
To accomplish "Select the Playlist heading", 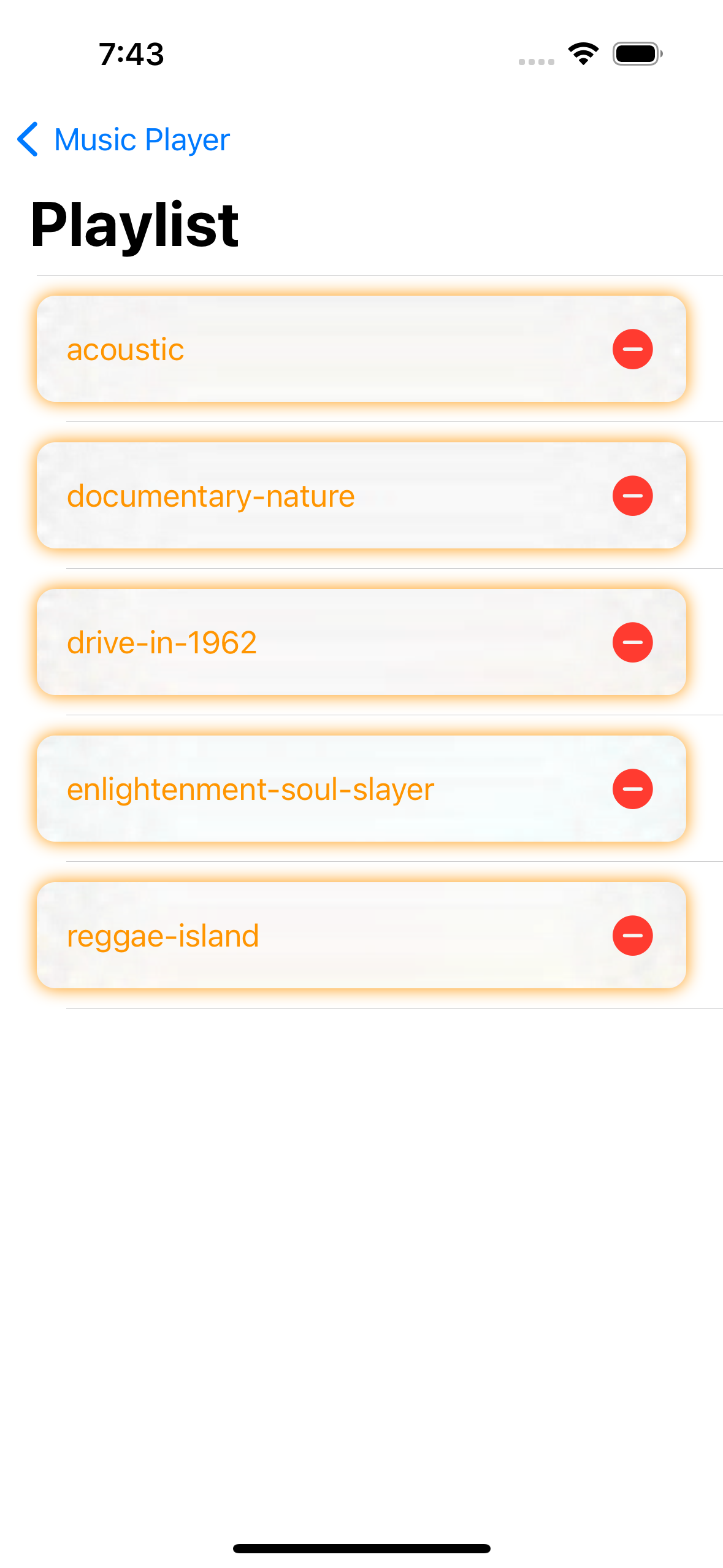I will [x=135, y=225].
